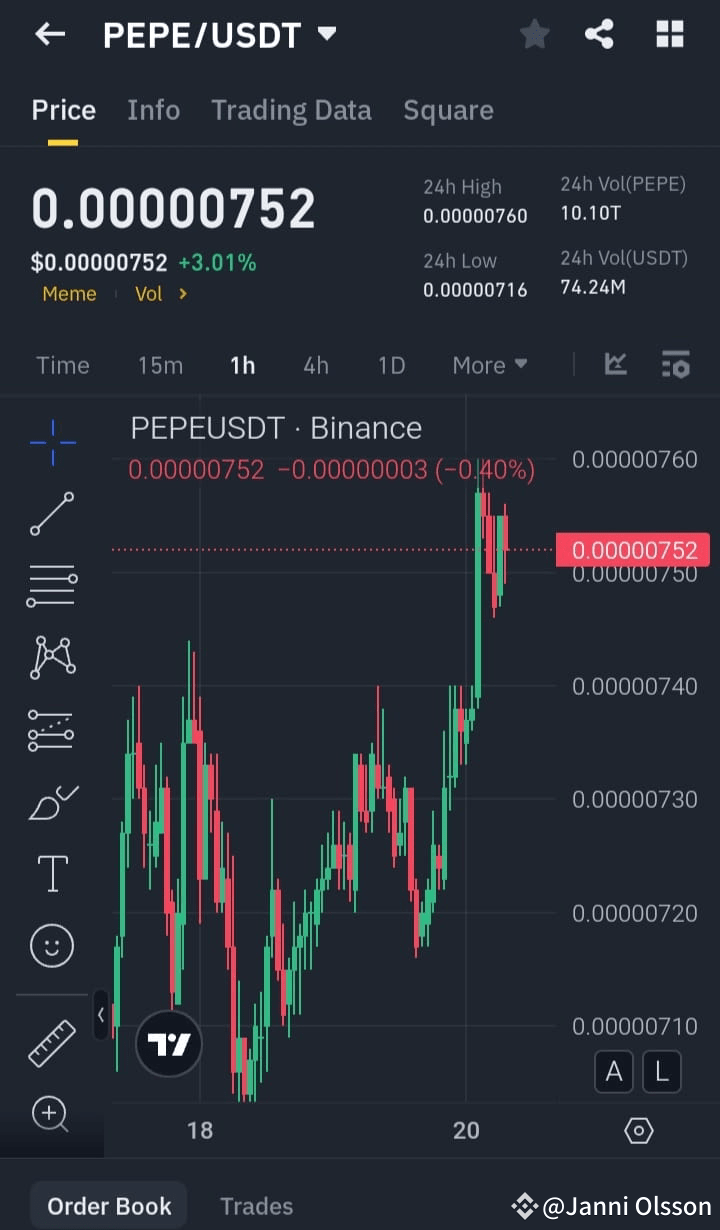Screen dimensions: 720x1230
Task: Select the 4h timeframe
Action: point(316,365)
